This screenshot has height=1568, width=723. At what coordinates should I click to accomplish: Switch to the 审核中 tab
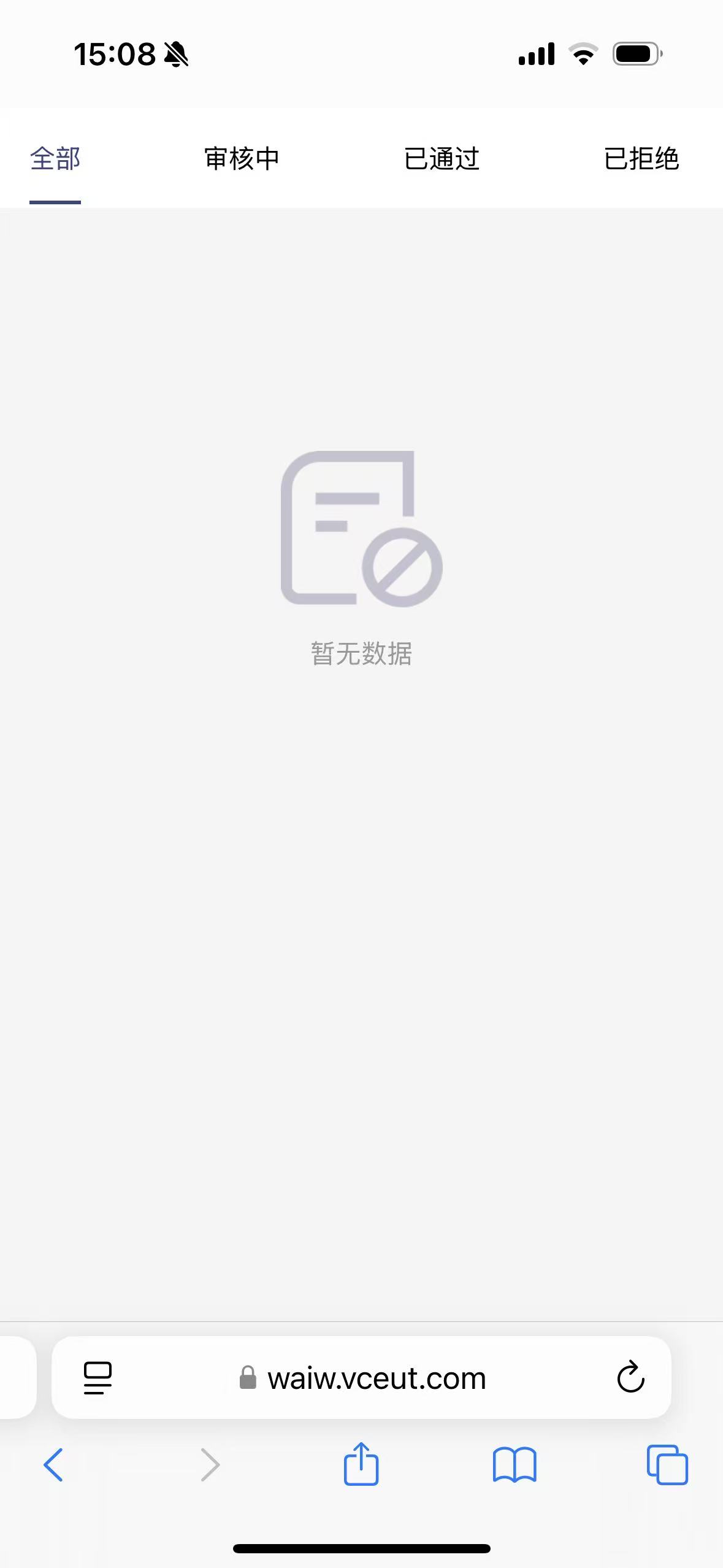(x=241, y=159)
